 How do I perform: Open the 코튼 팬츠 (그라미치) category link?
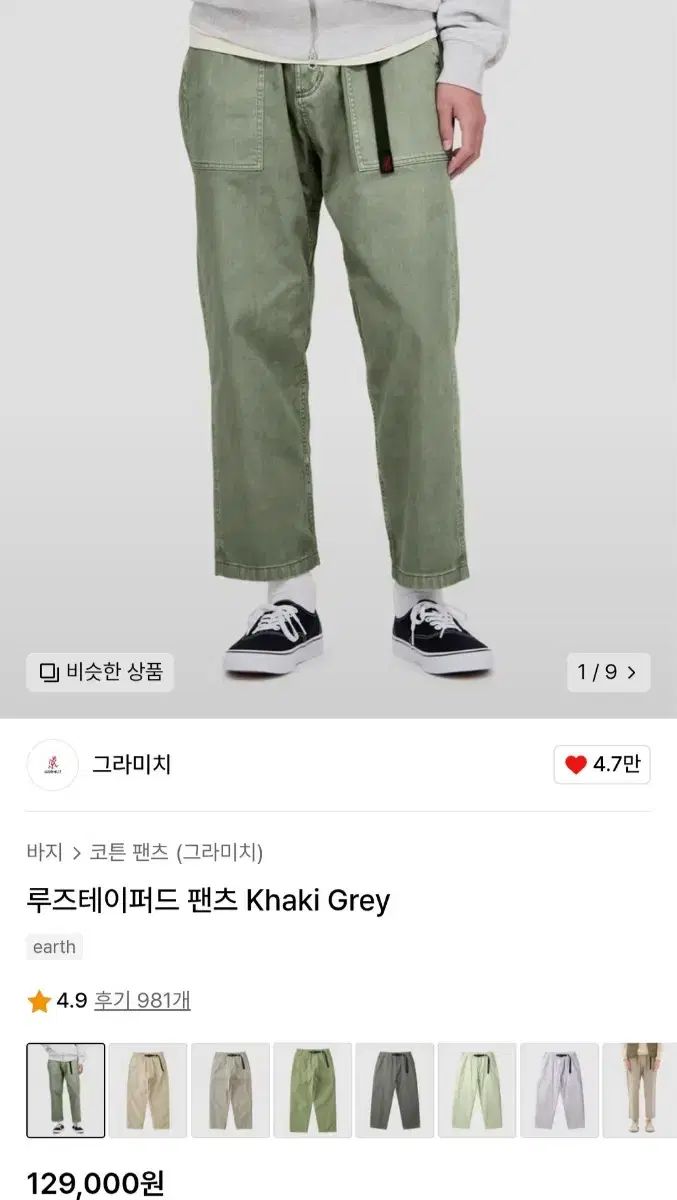[x=176, y=852]
